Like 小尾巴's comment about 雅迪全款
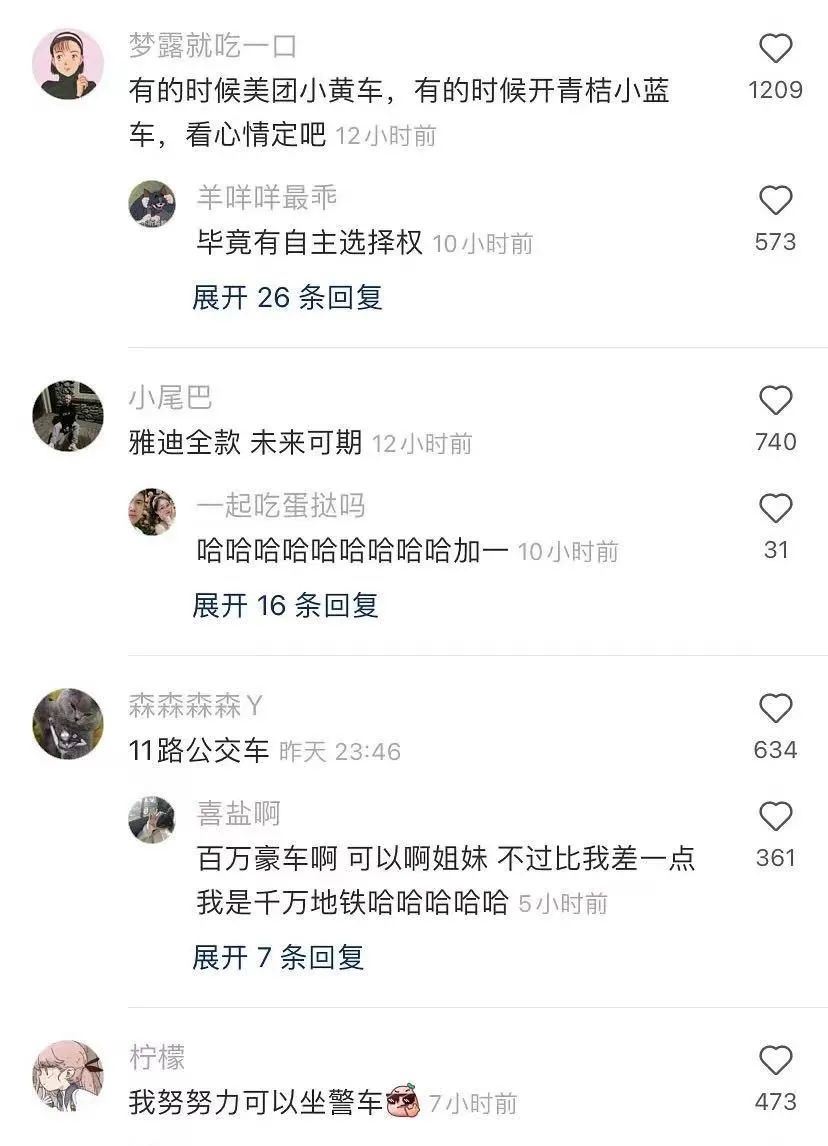This screenshot has width=828, height=1146. coord(775,402)
